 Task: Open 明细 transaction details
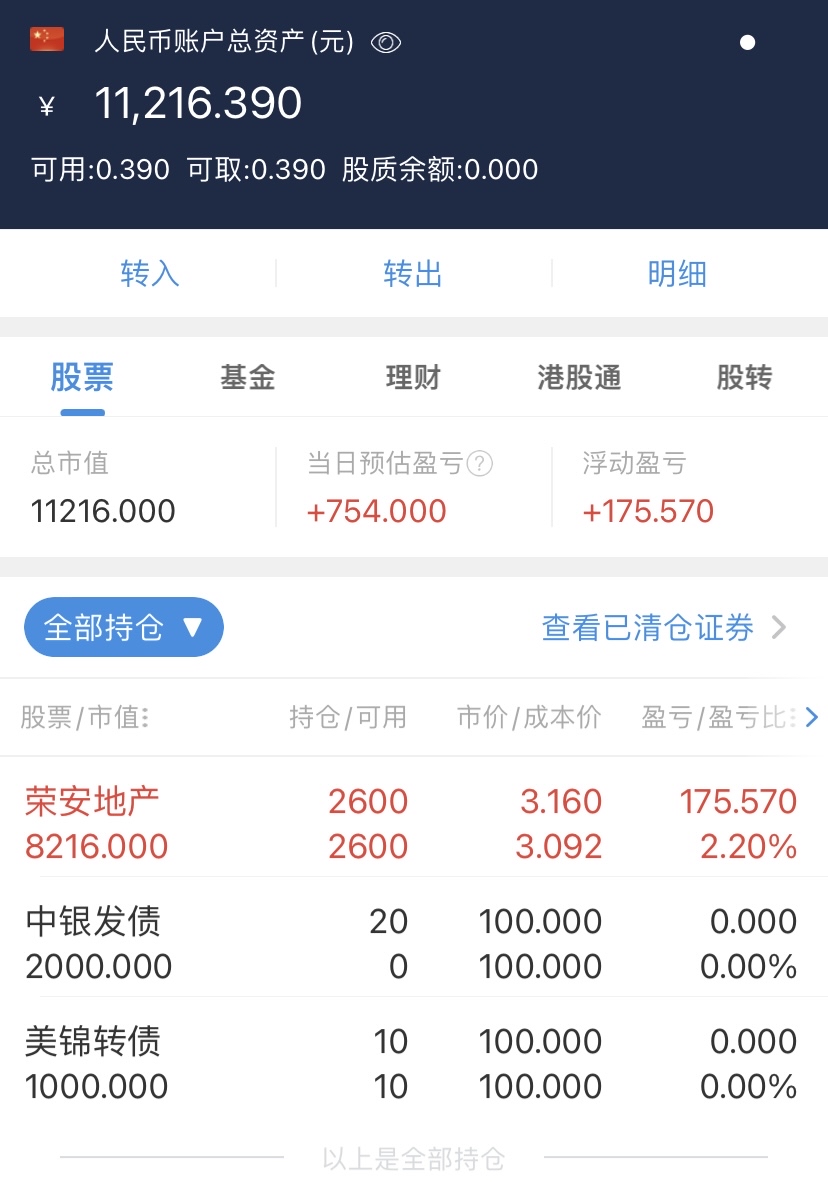(677, 274)
